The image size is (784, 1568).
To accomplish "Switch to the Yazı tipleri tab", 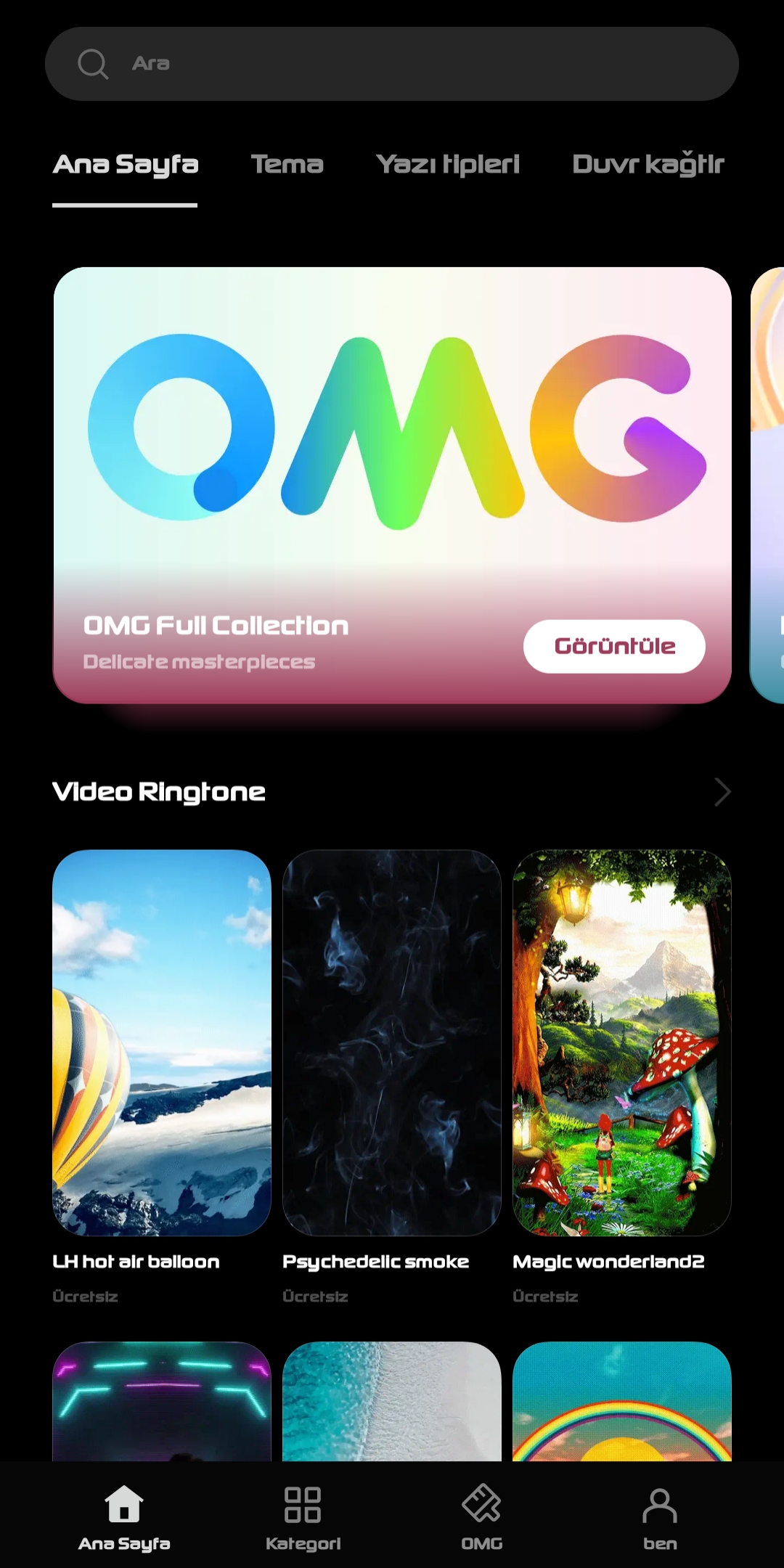I will click(x=448, y=165).
